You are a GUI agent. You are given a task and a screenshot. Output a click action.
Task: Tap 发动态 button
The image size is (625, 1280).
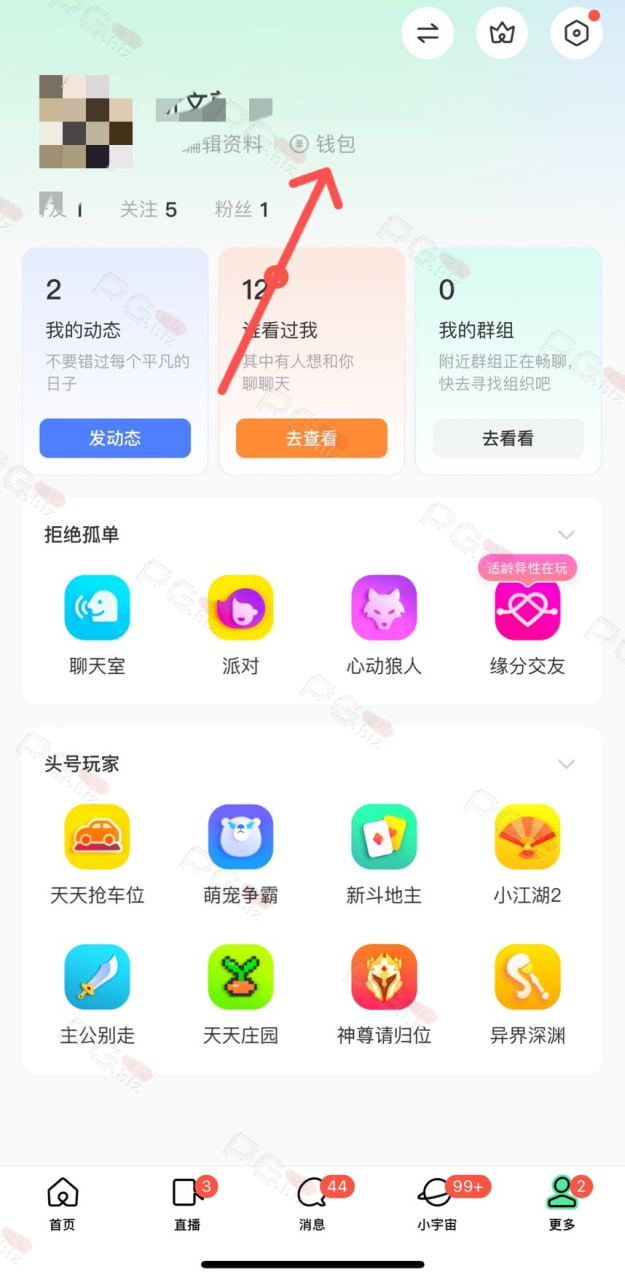(x=115, y=438)
